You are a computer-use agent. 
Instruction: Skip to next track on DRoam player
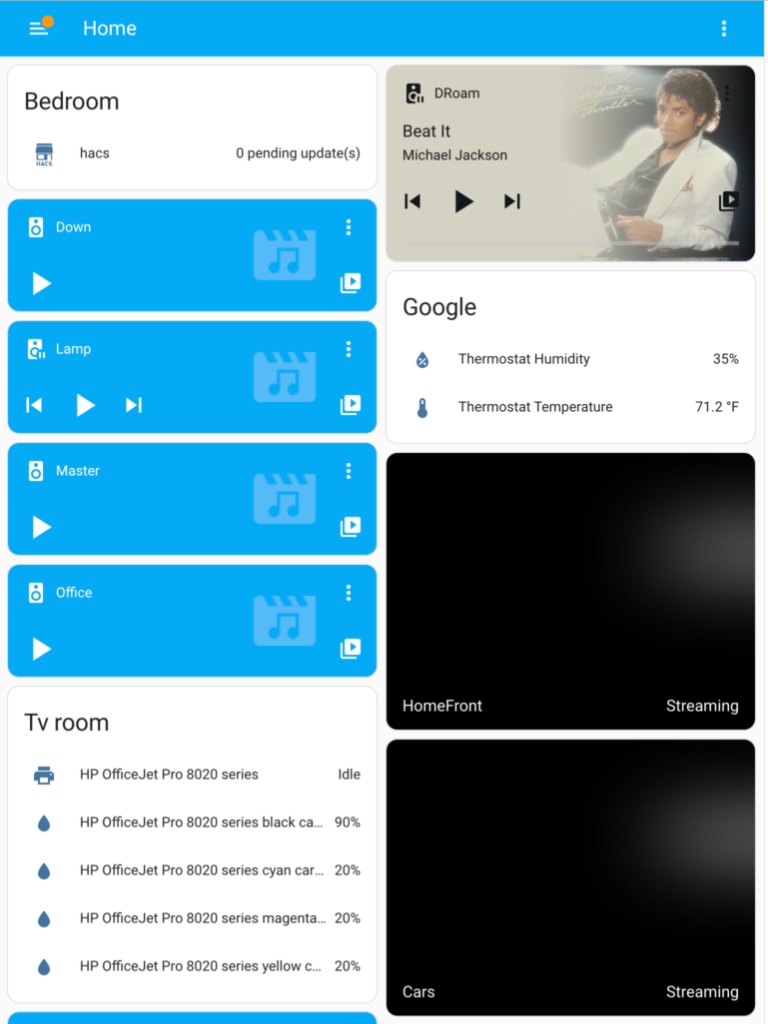click(513, 201)
